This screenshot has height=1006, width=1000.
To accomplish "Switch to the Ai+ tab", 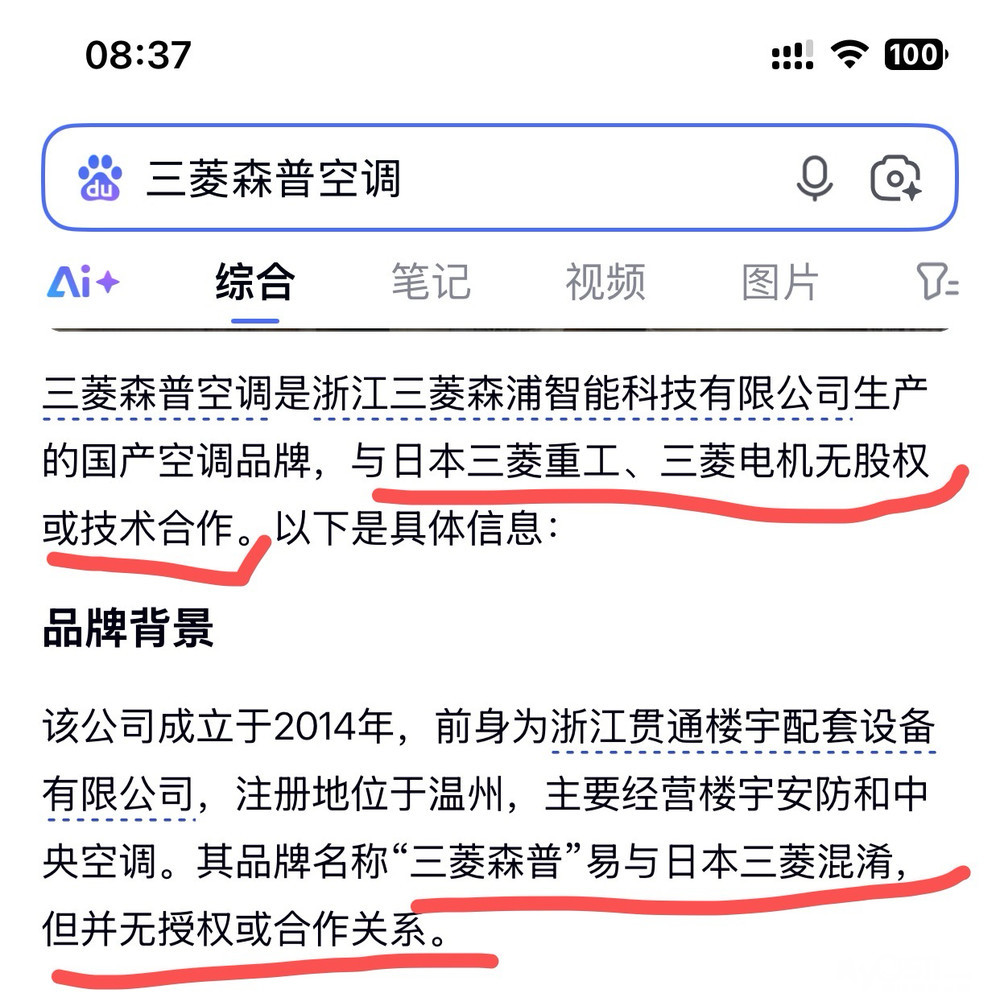I will point(82,282).
